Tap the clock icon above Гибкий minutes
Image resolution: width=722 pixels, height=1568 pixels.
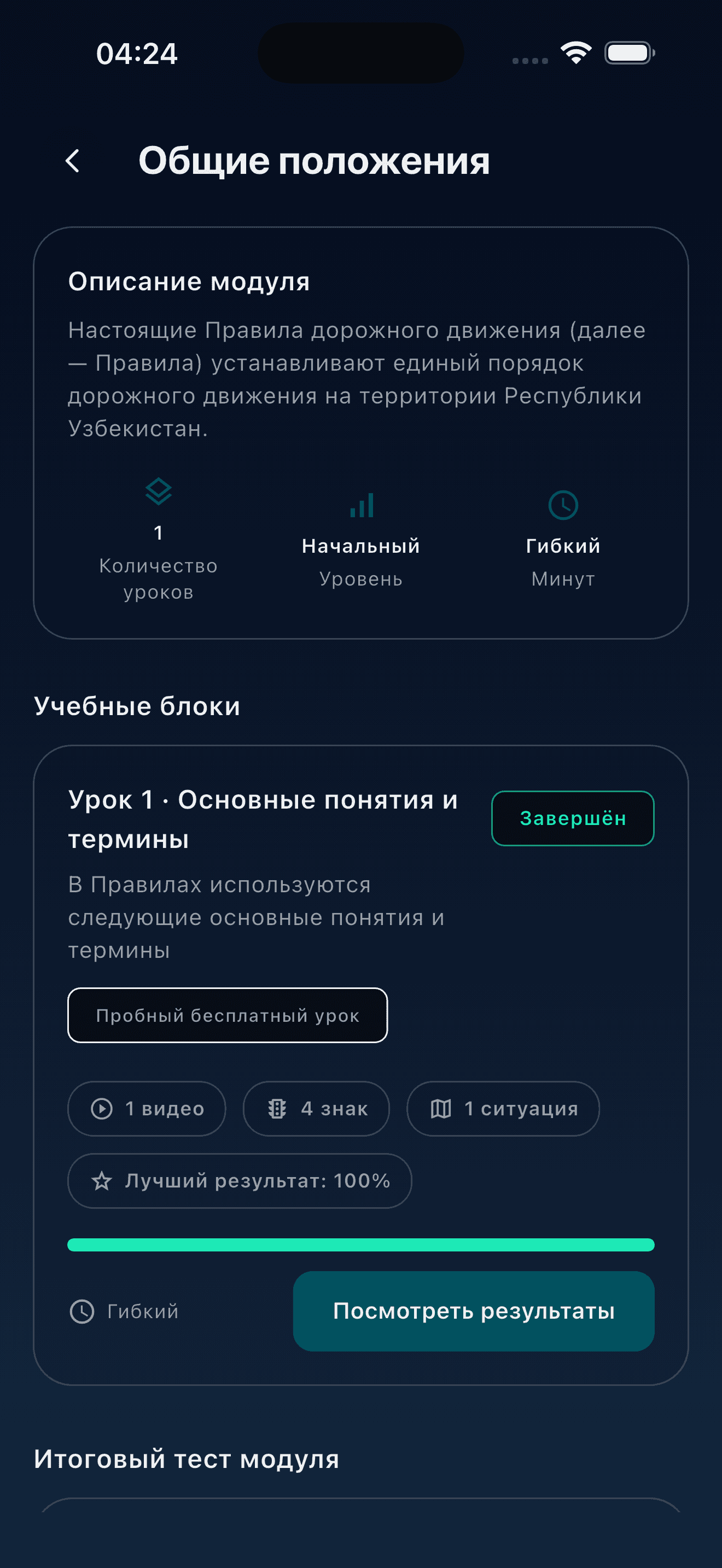pyautogui.click(x=563, y=505)
